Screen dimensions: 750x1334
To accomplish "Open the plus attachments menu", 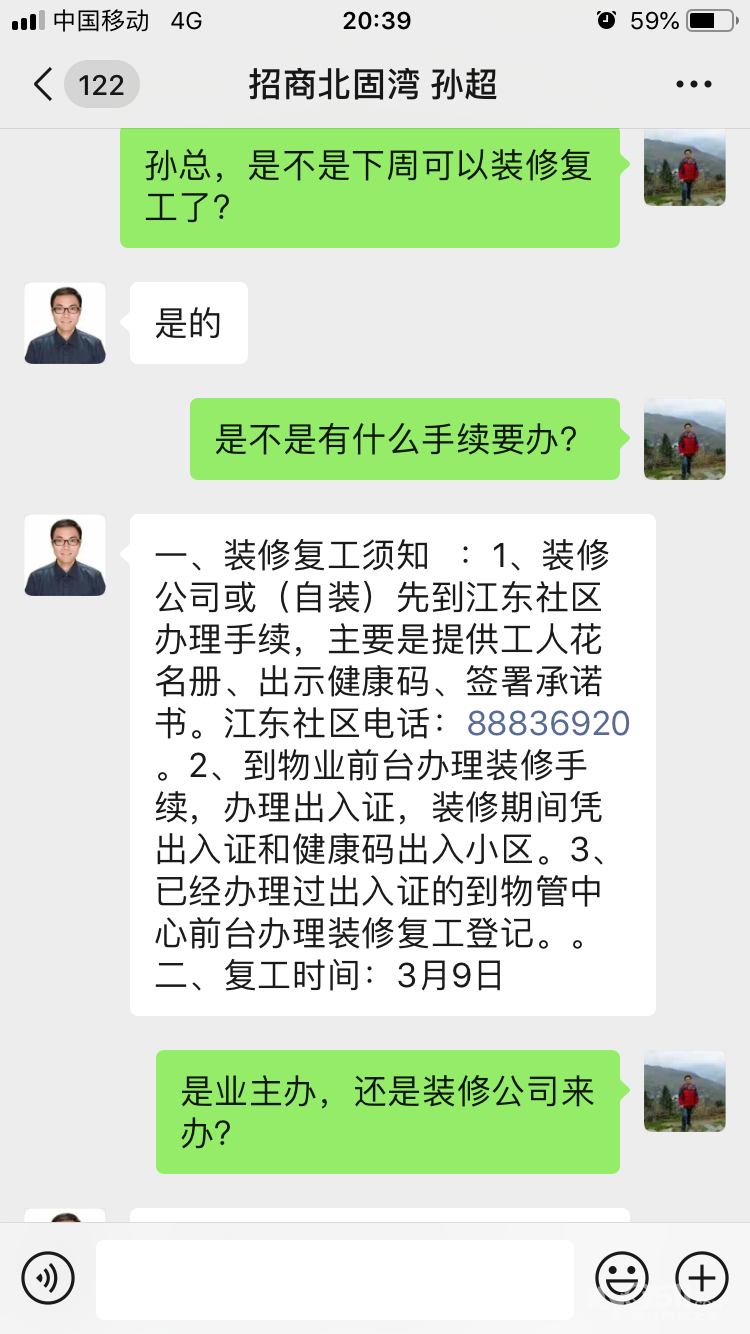I will coord(702,1278).
